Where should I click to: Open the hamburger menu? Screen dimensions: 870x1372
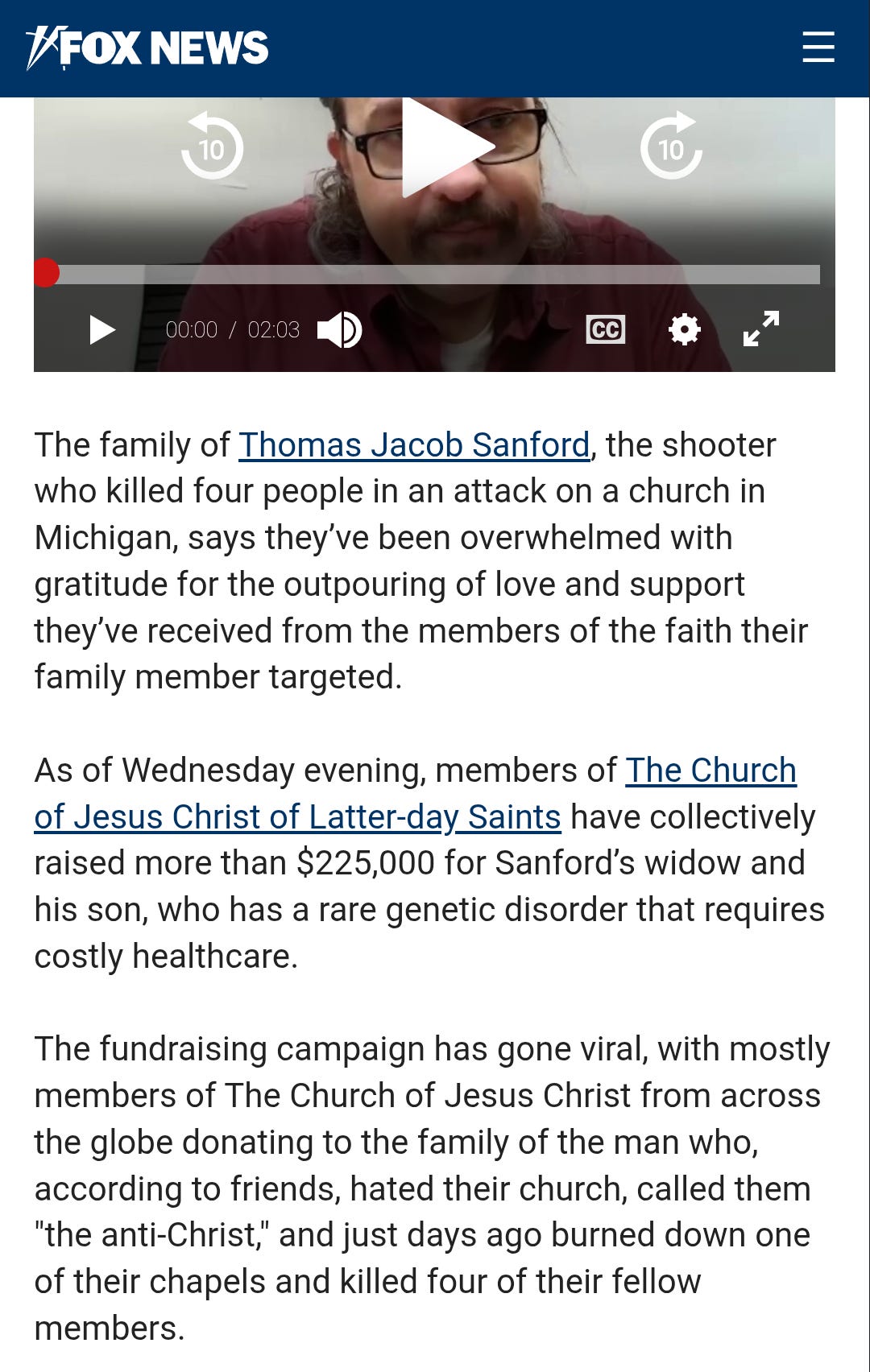[818, 47]
